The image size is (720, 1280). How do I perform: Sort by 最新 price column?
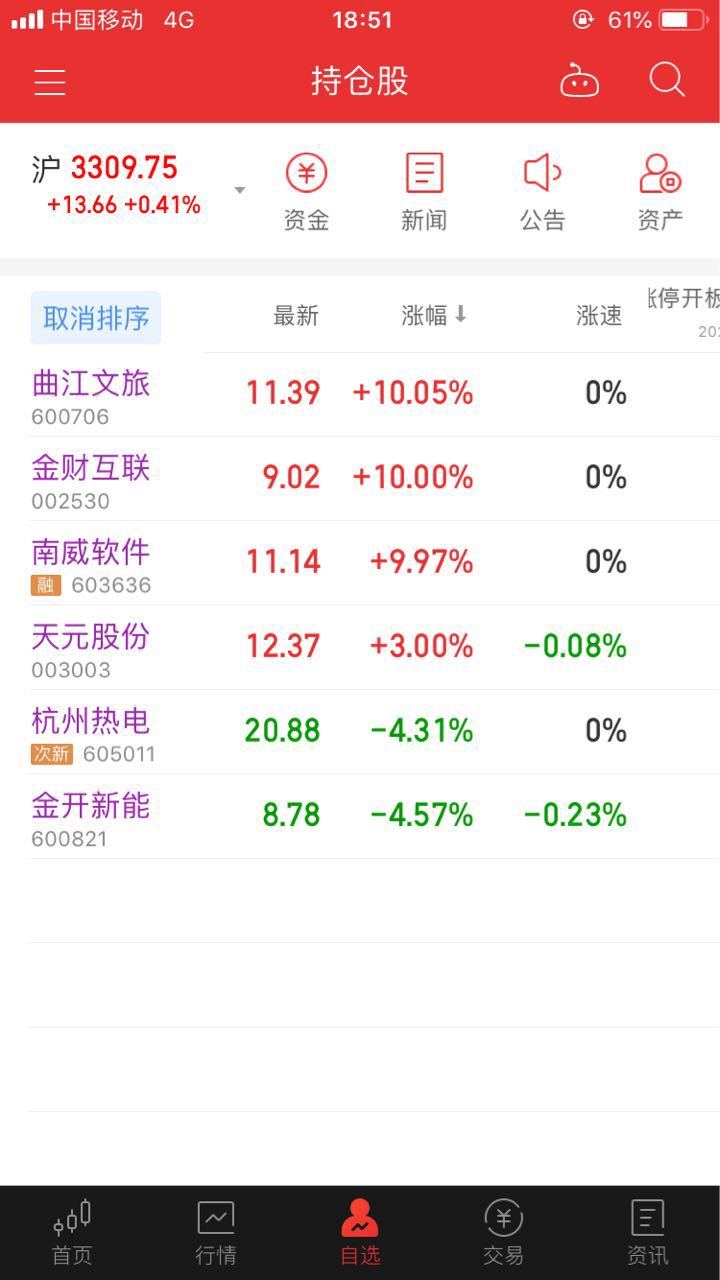tap(296, 316)
